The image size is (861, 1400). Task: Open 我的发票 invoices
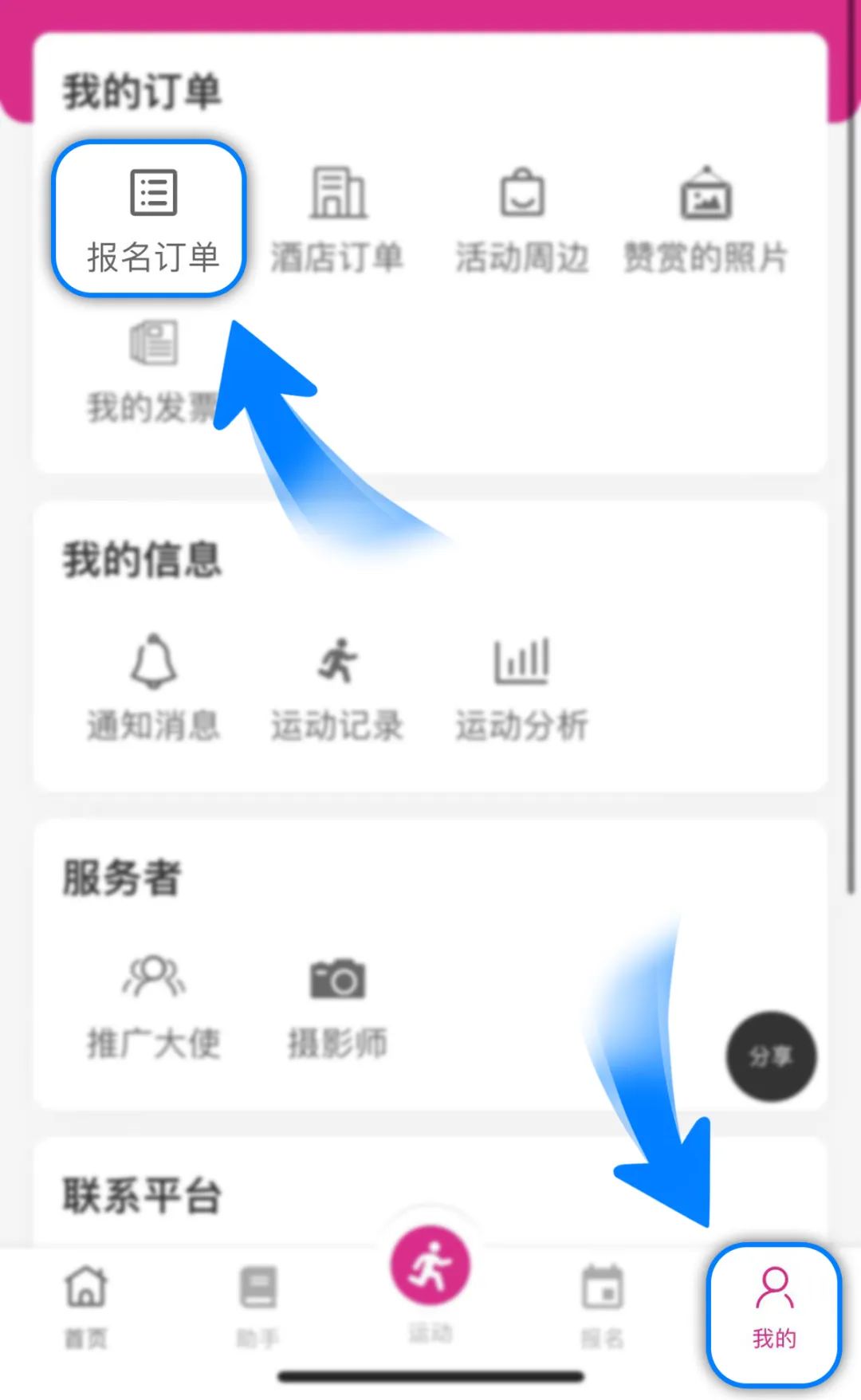151,371
